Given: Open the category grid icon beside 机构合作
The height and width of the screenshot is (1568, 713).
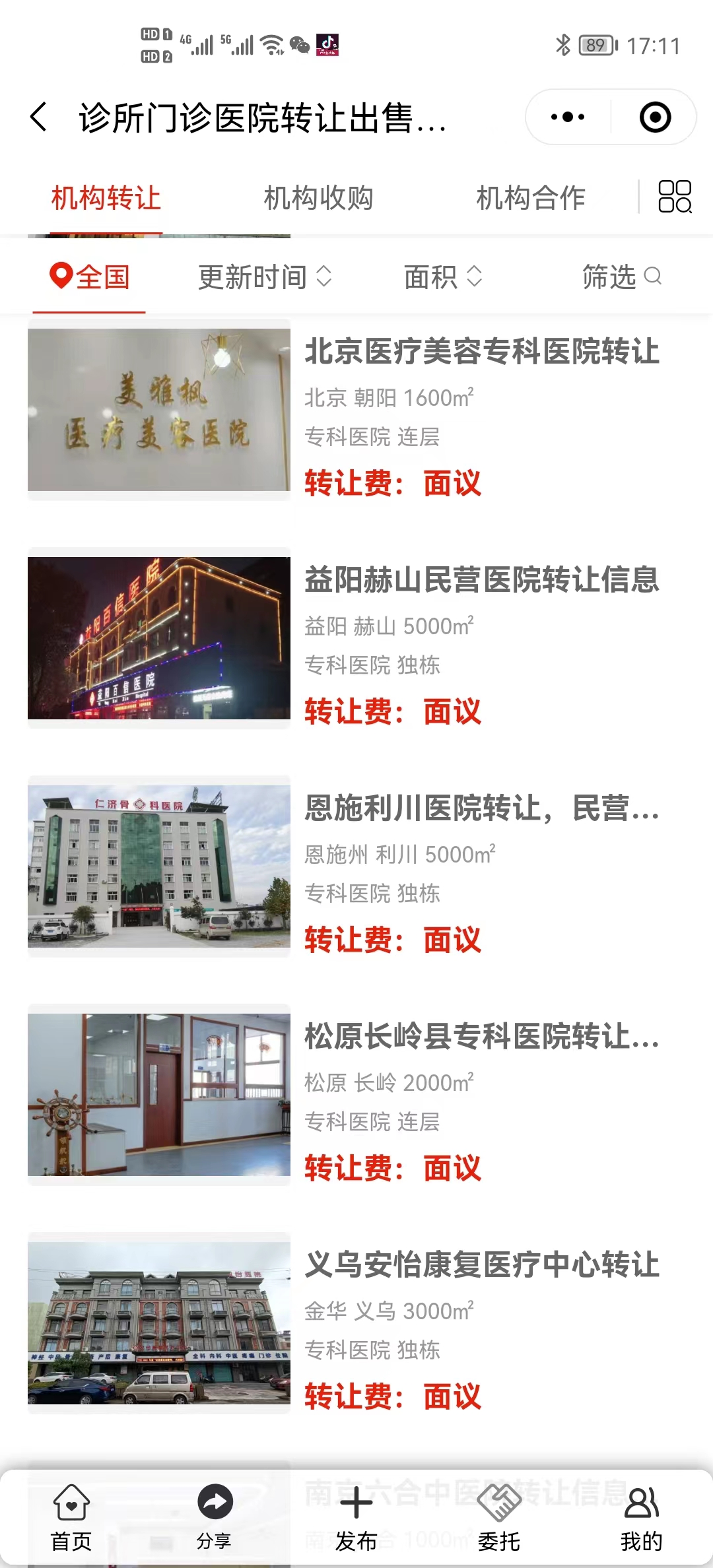Looking at the screenshot, I should [x=675, y=197].
